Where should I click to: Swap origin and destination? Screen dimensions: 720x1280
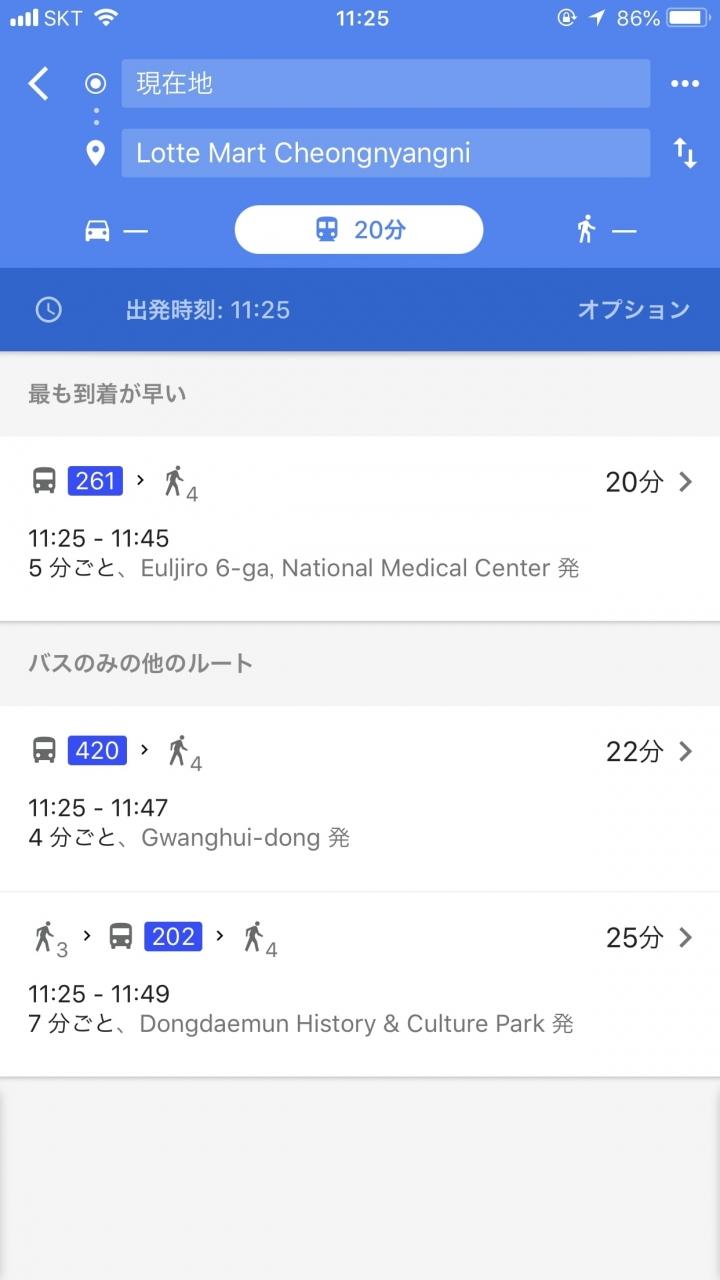click(x=684, y=154)
